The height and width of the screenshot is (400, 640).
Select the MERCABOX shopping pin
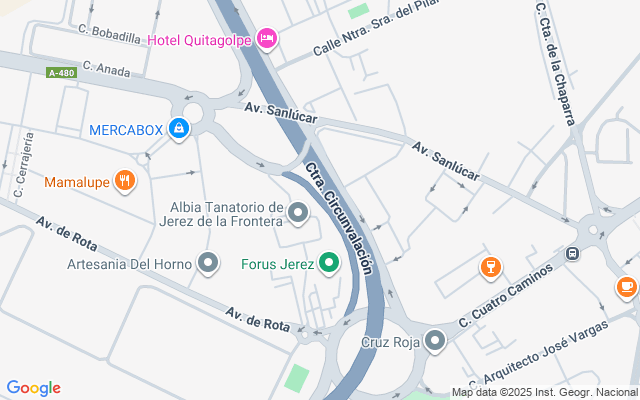point(178,129)
